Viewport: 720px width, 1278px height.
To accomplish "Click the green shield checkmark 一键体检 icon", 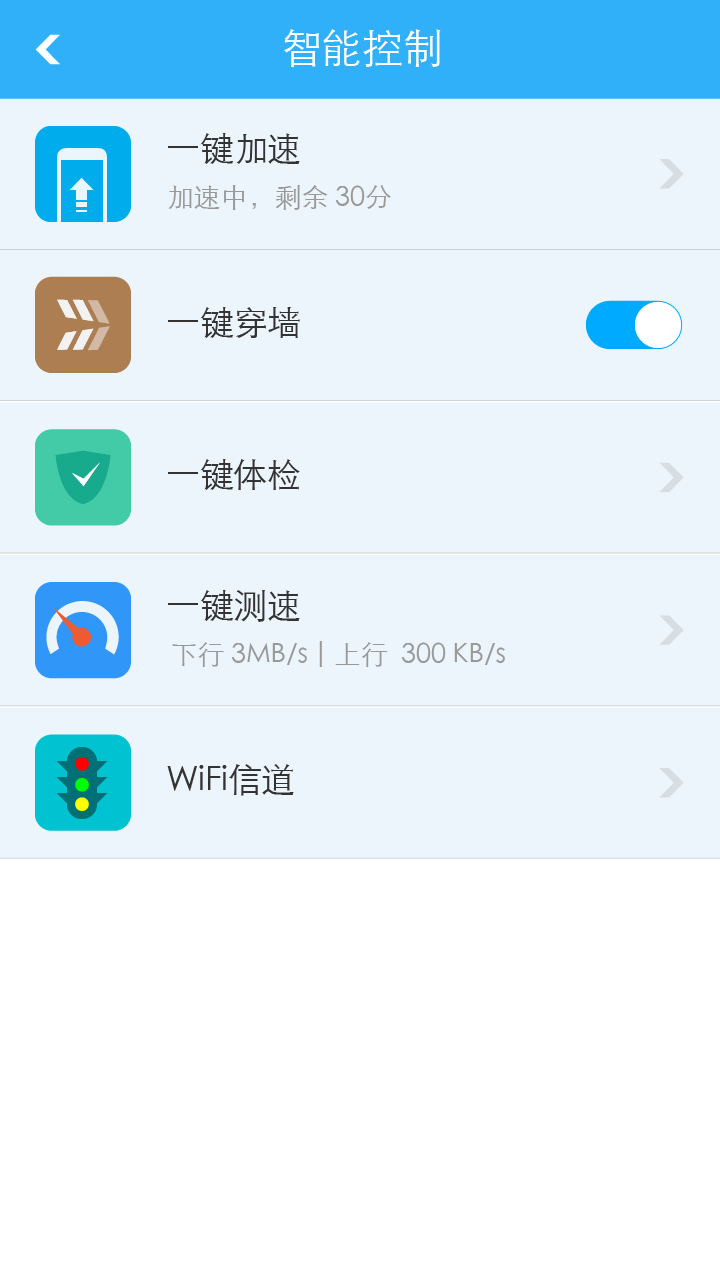I will coord(83,477).
